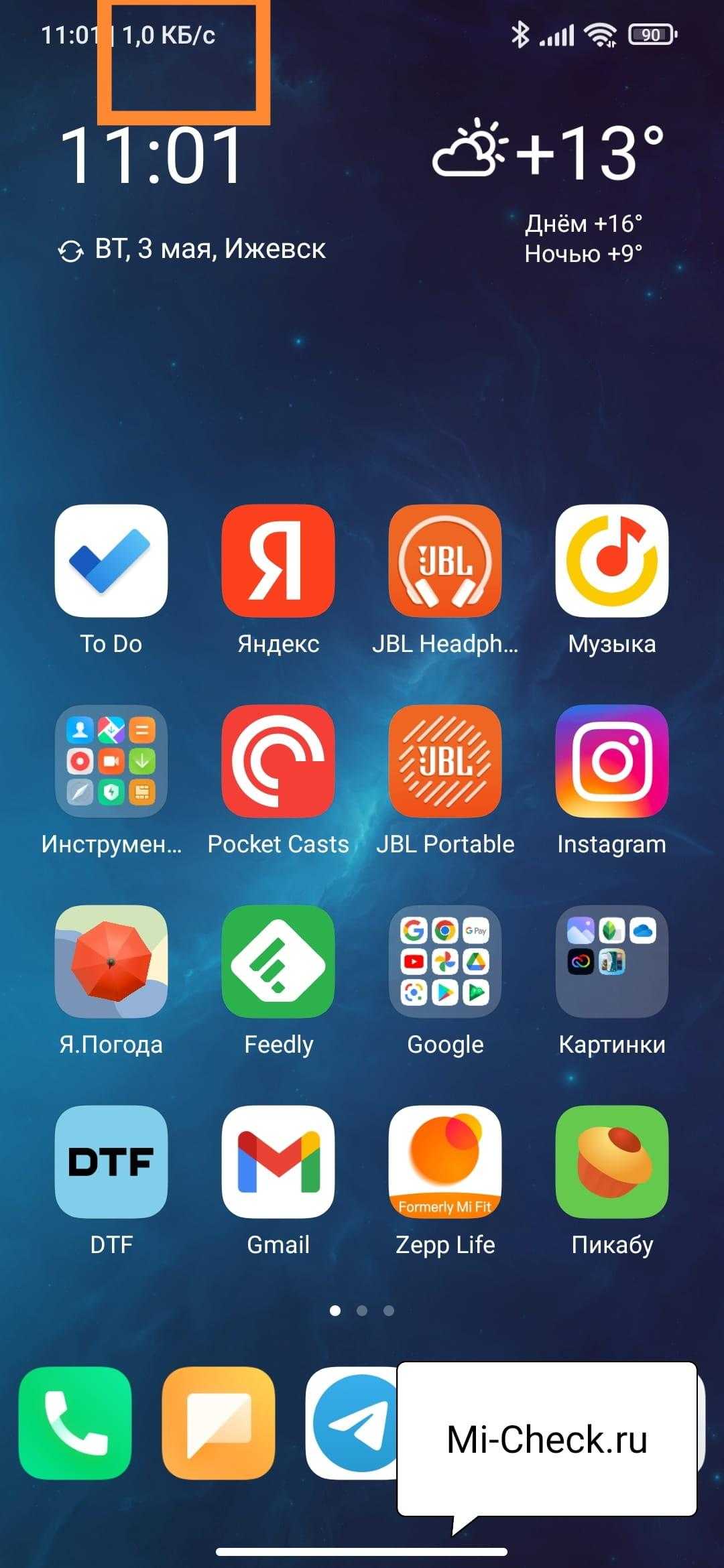Image resolution: width=724 pixels, height=1568 pixels.
Task: Open JBL Headphones app
Action: [x=445, y=560]
